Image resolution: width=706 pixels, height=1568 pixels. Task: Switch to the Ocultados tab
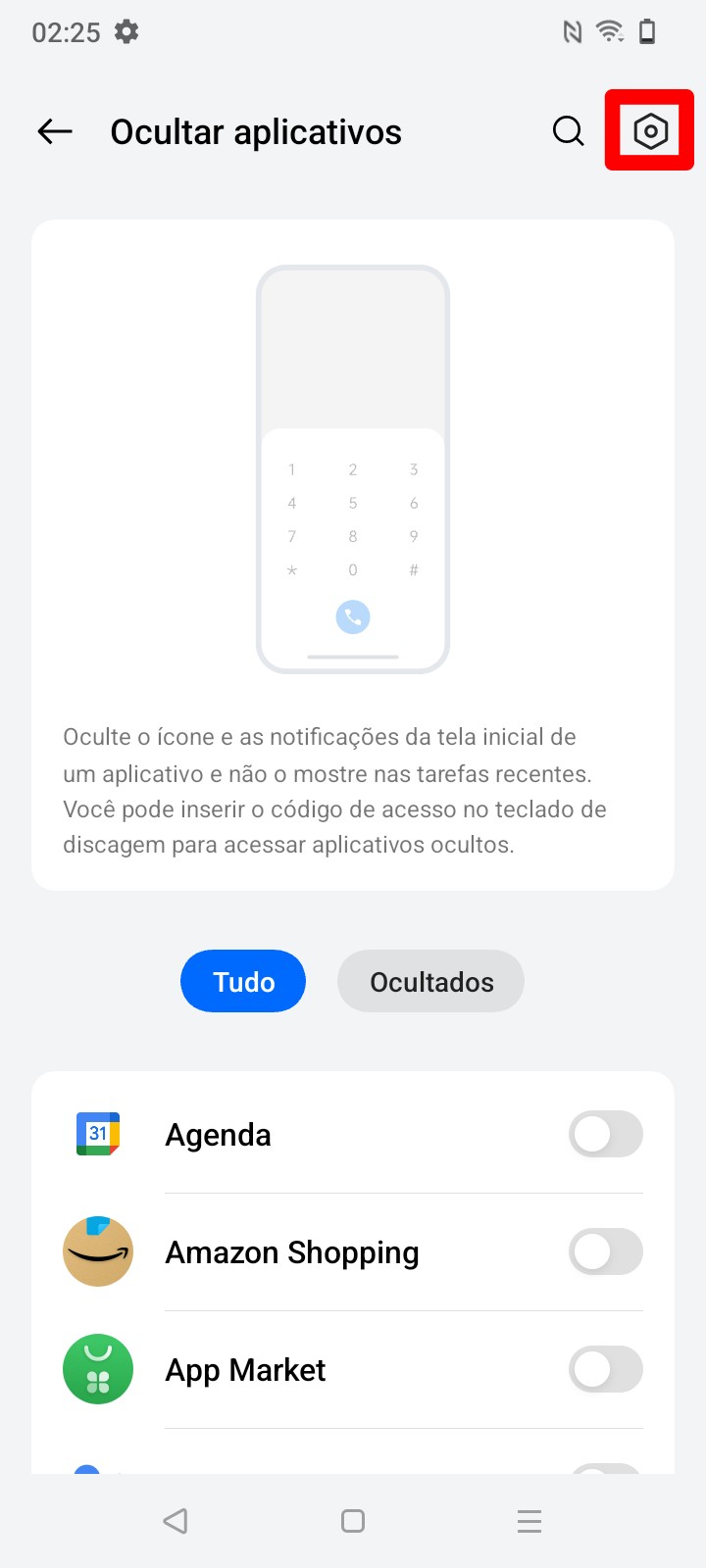pyautogui.click(x=430, y=981)
